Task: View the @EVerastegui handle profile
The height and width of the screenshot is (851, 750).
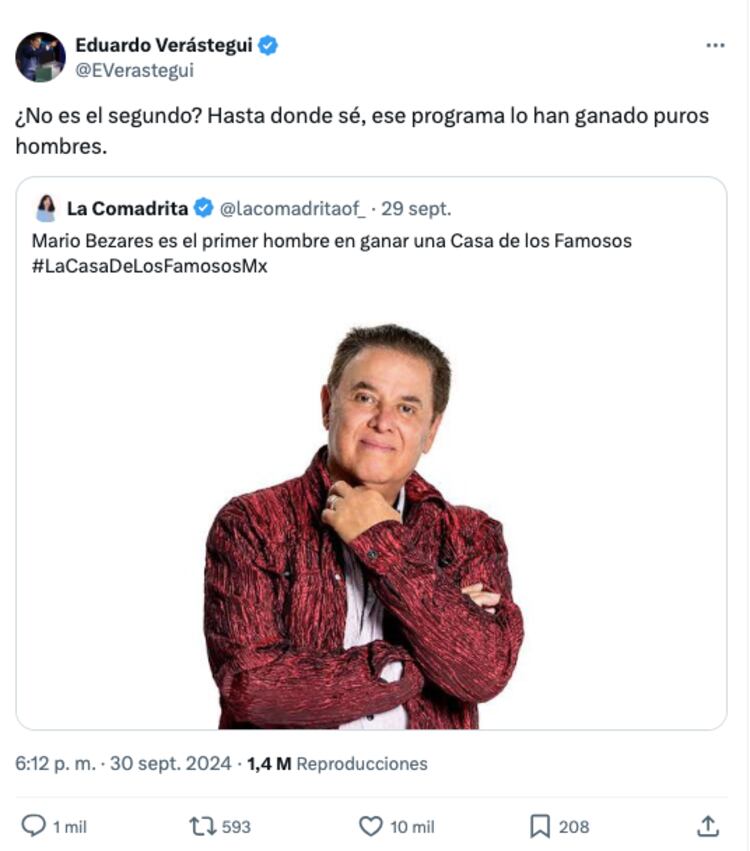Action: (x=135, y=70)
